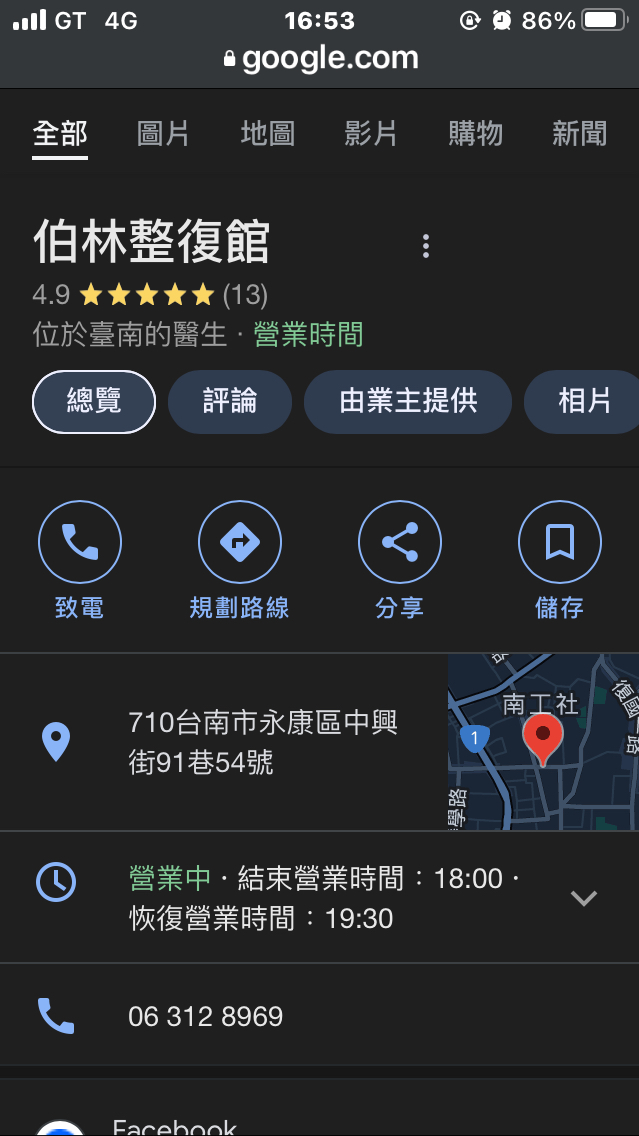Image resolution: width=639 pixels, height=1136 pixels.
Task: Tap the phone number 06 312 8969
Action: click(x=206, y=1016)
